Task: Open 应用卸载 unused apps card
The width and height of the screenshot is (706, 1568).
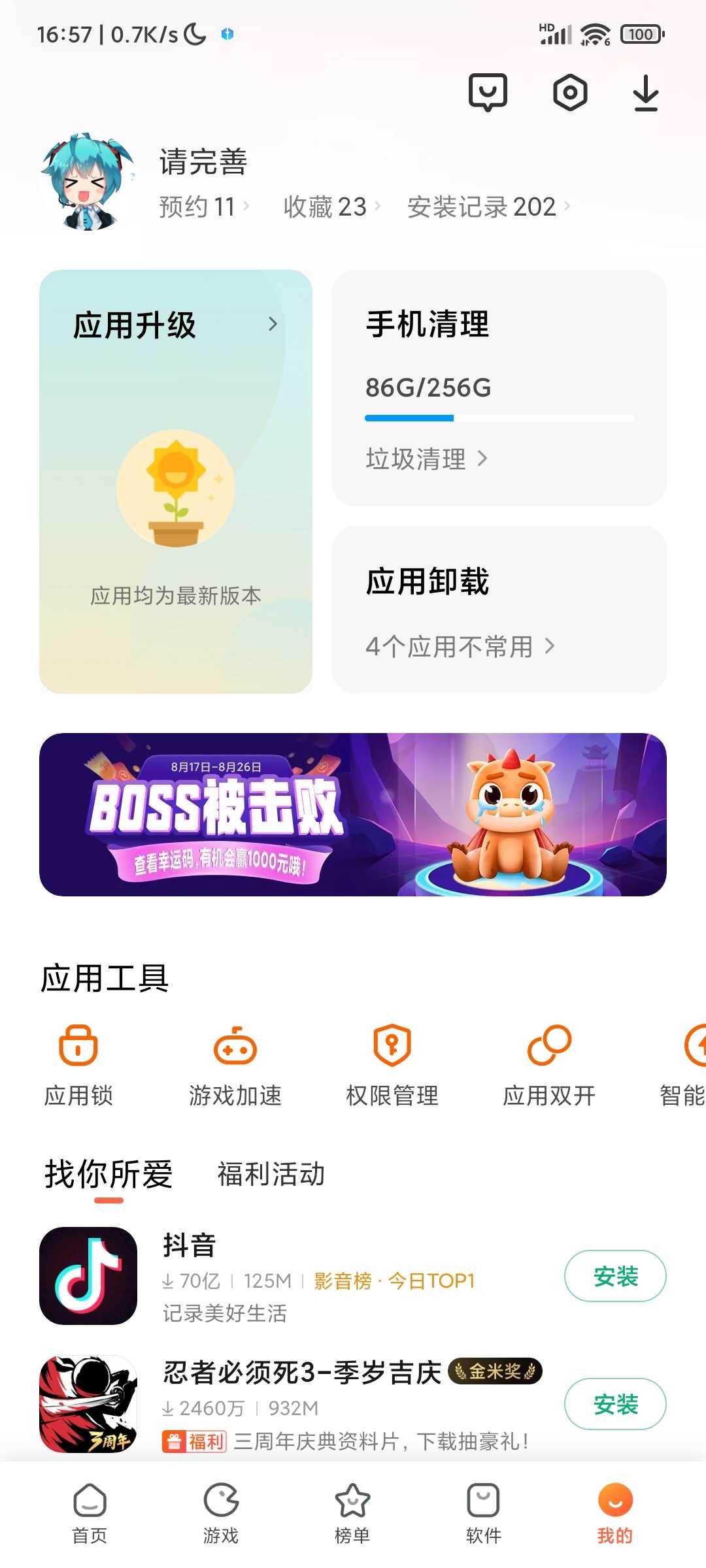Action: tap(499, 610)
